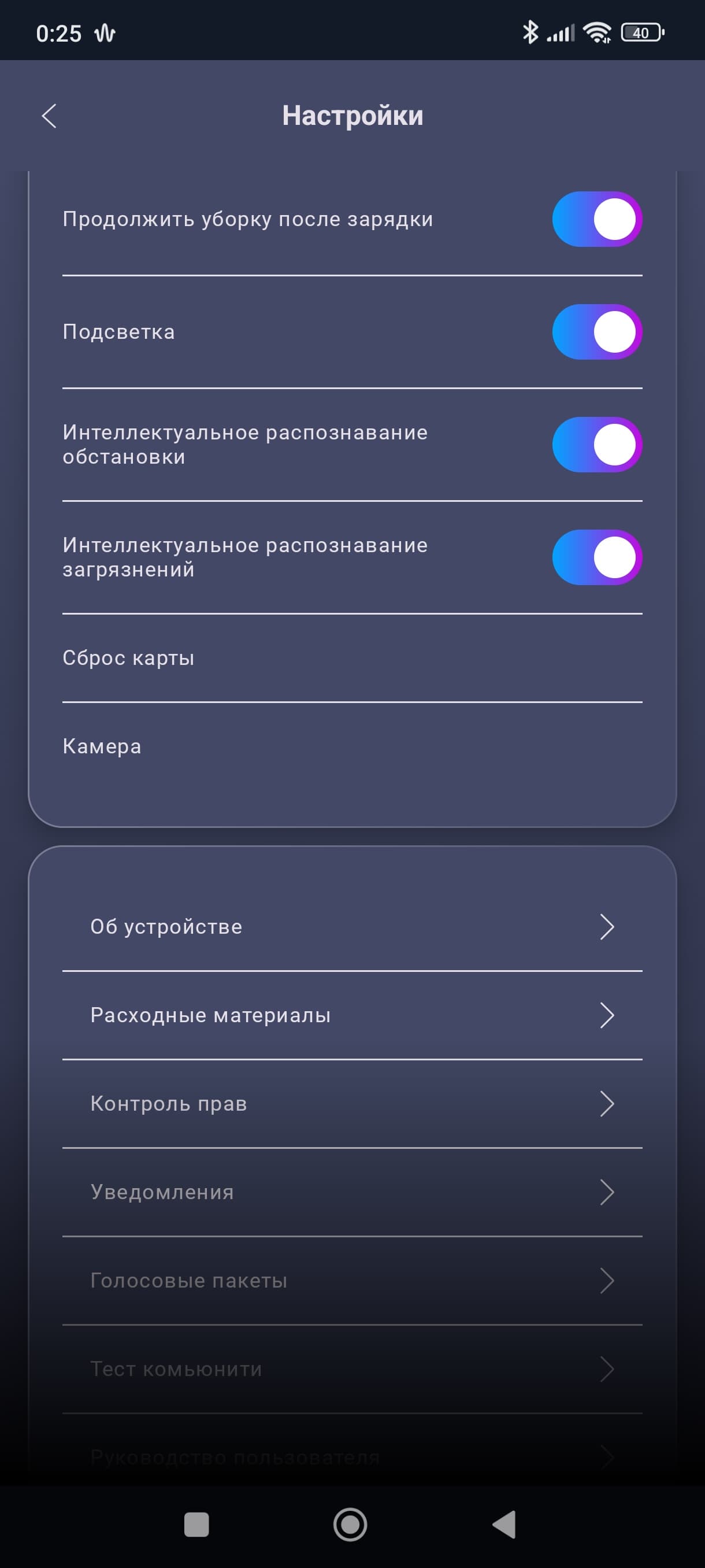Turn off the Подсветка switch

[x=597, y=332]
